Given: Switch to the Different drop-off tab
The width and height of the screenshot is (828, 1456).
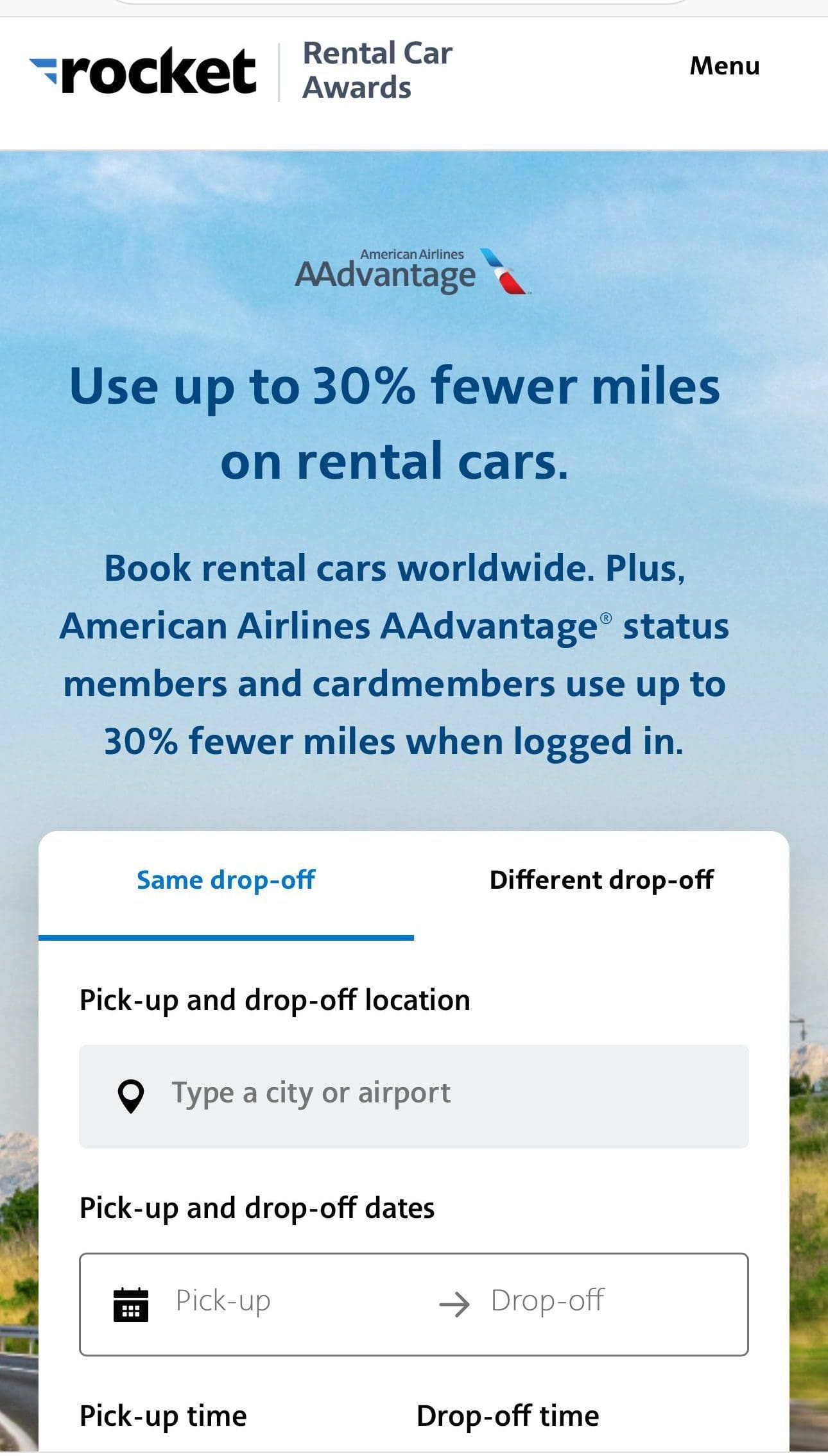Looking at the screenshot, I should pyautogui.click(x=601, y=880).
